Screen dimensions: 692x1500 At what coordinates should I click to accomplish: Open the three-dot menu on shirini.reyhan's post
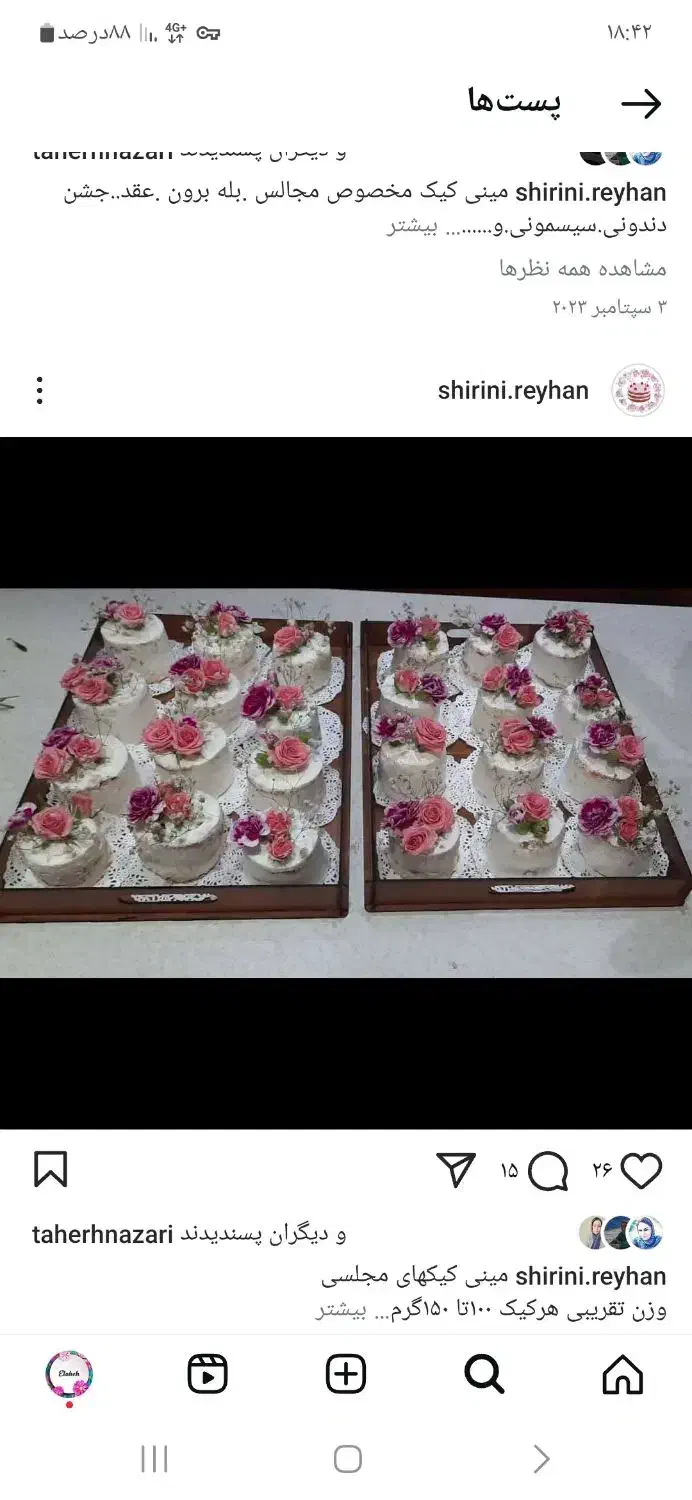(x=39, y=391)
